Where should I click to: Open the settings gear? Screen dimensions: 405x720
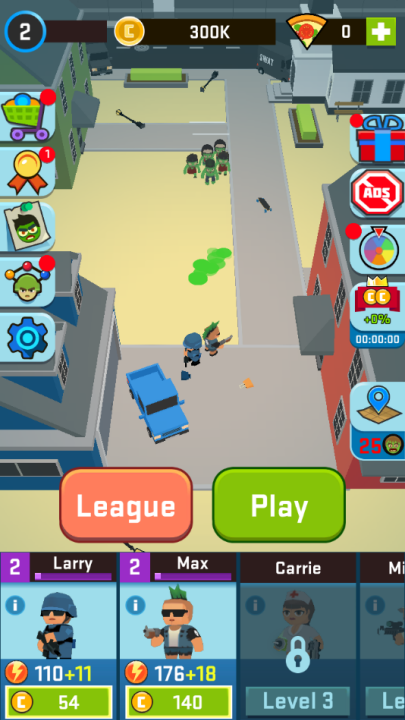coord(27,338)
